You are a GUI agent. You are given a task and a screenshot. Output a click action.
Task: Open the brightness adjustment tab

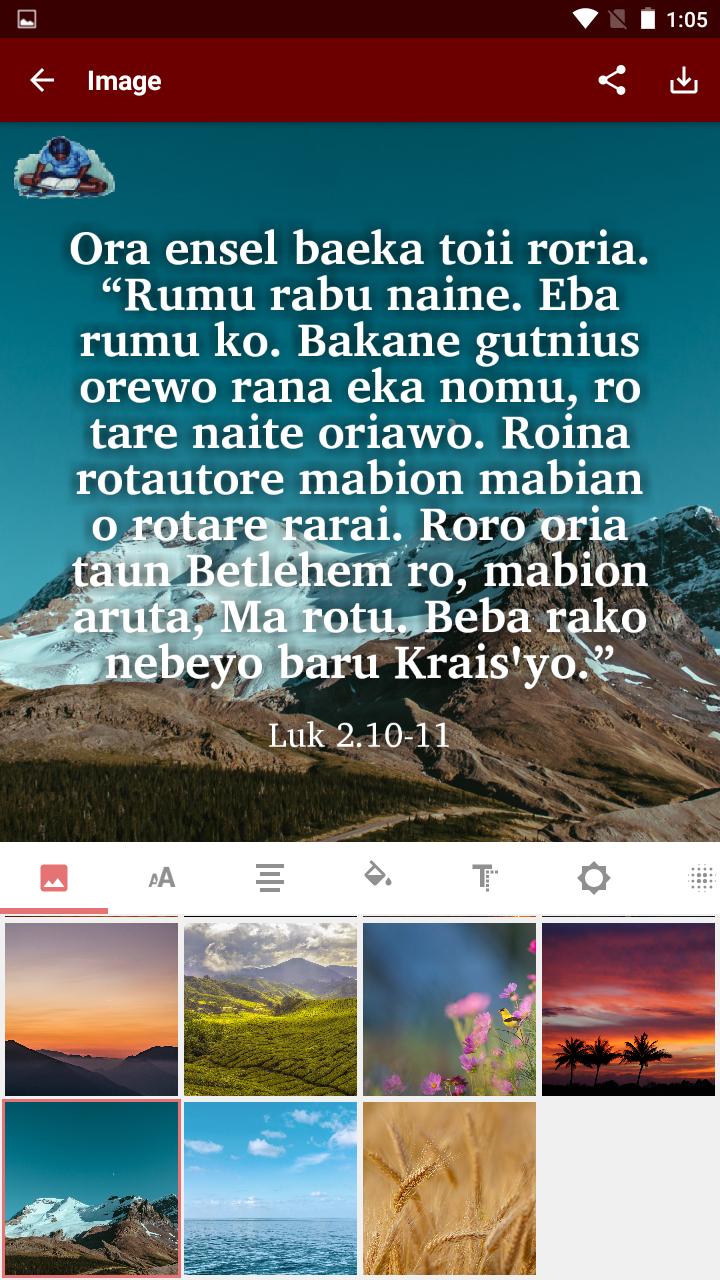pyautogui.click(x=593, y=878)
